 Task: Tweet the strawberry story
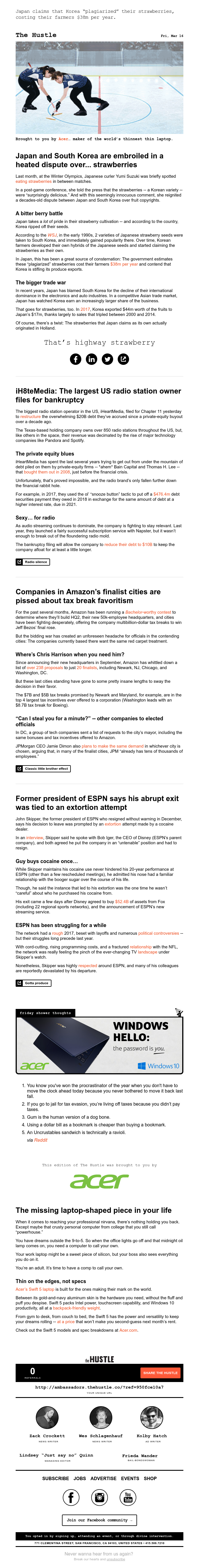[x=107, y=359]
